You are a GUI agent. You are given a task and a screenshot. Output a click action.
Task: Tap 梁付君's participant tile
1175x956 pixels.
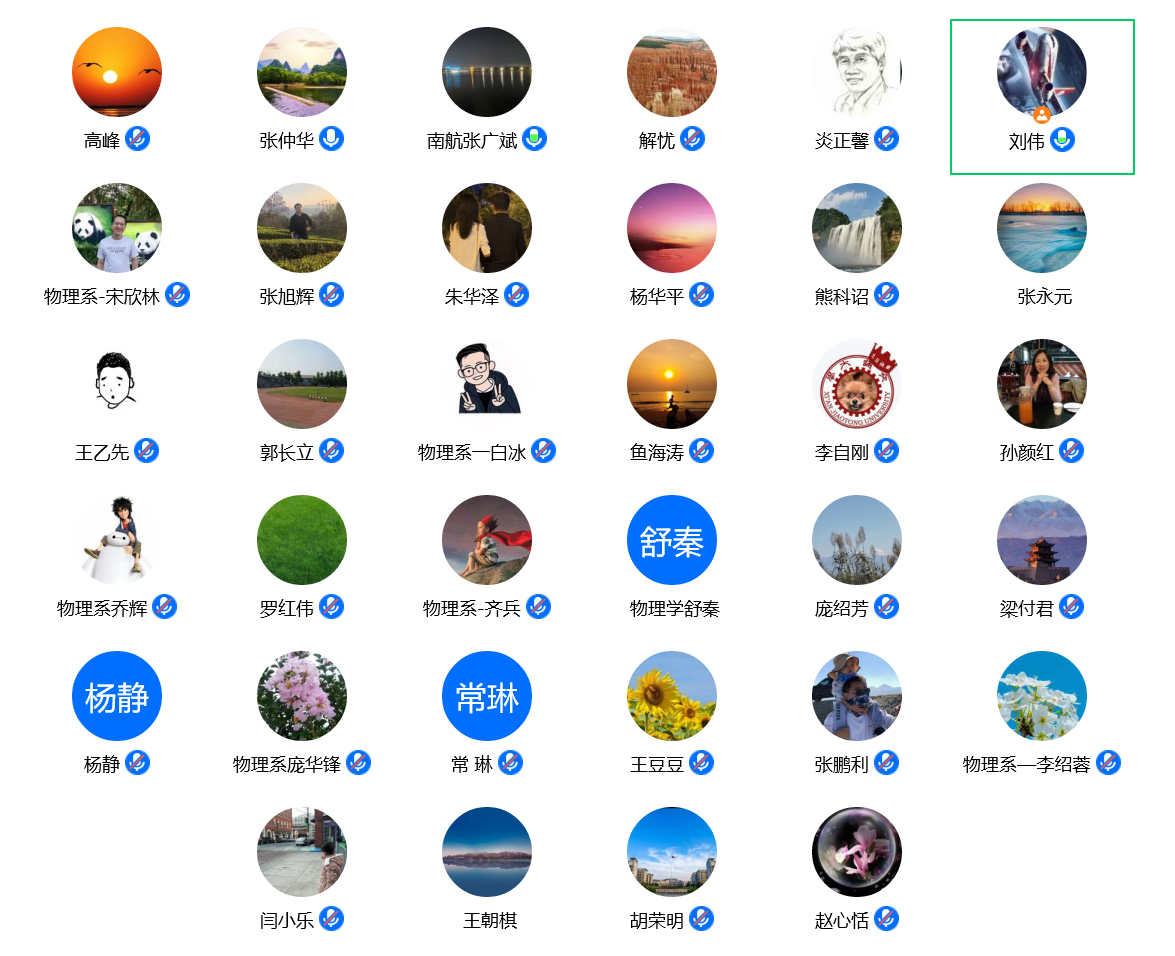1041,540
